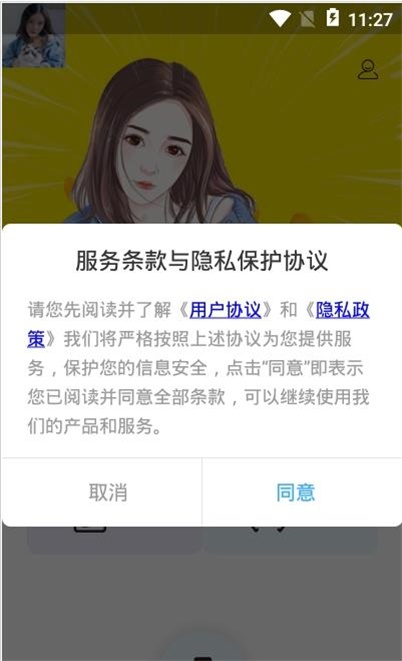Open the 隐私政策 link
The width and height of the screenshot is (402, 661).
[x=342, y=310]
